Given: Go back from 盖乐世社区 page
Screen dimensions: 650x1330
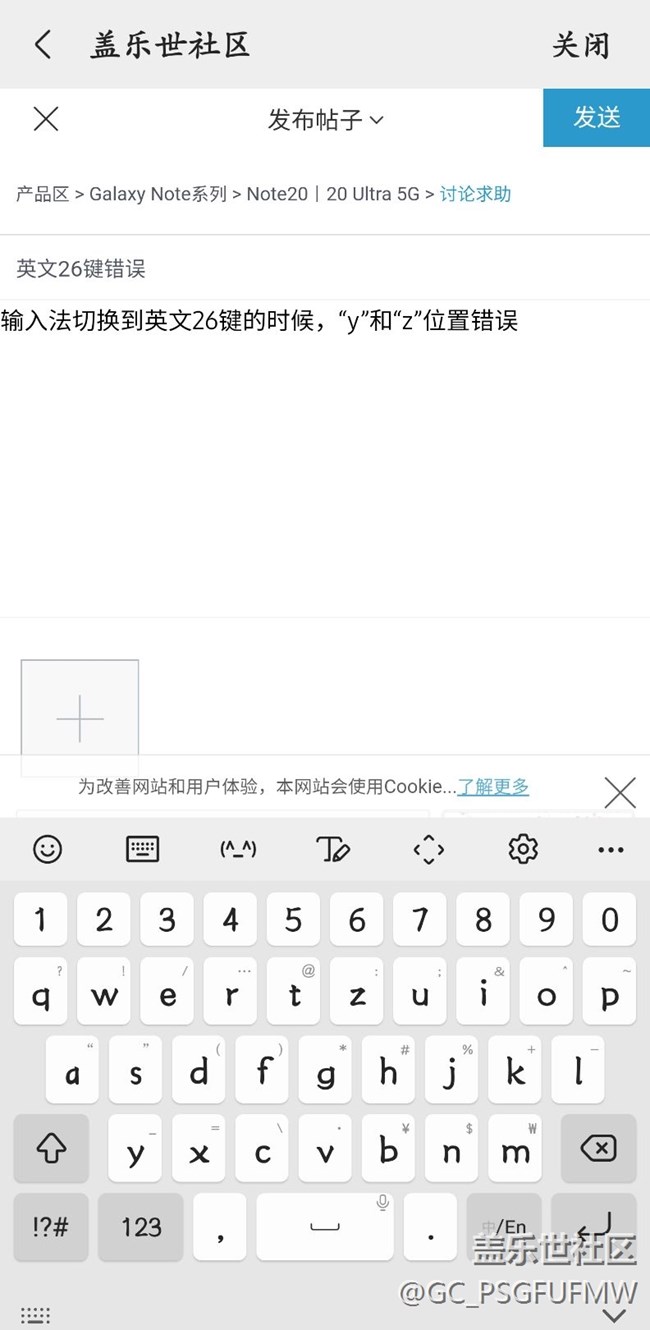Looking at the screenshot, I should pos(43,45).
